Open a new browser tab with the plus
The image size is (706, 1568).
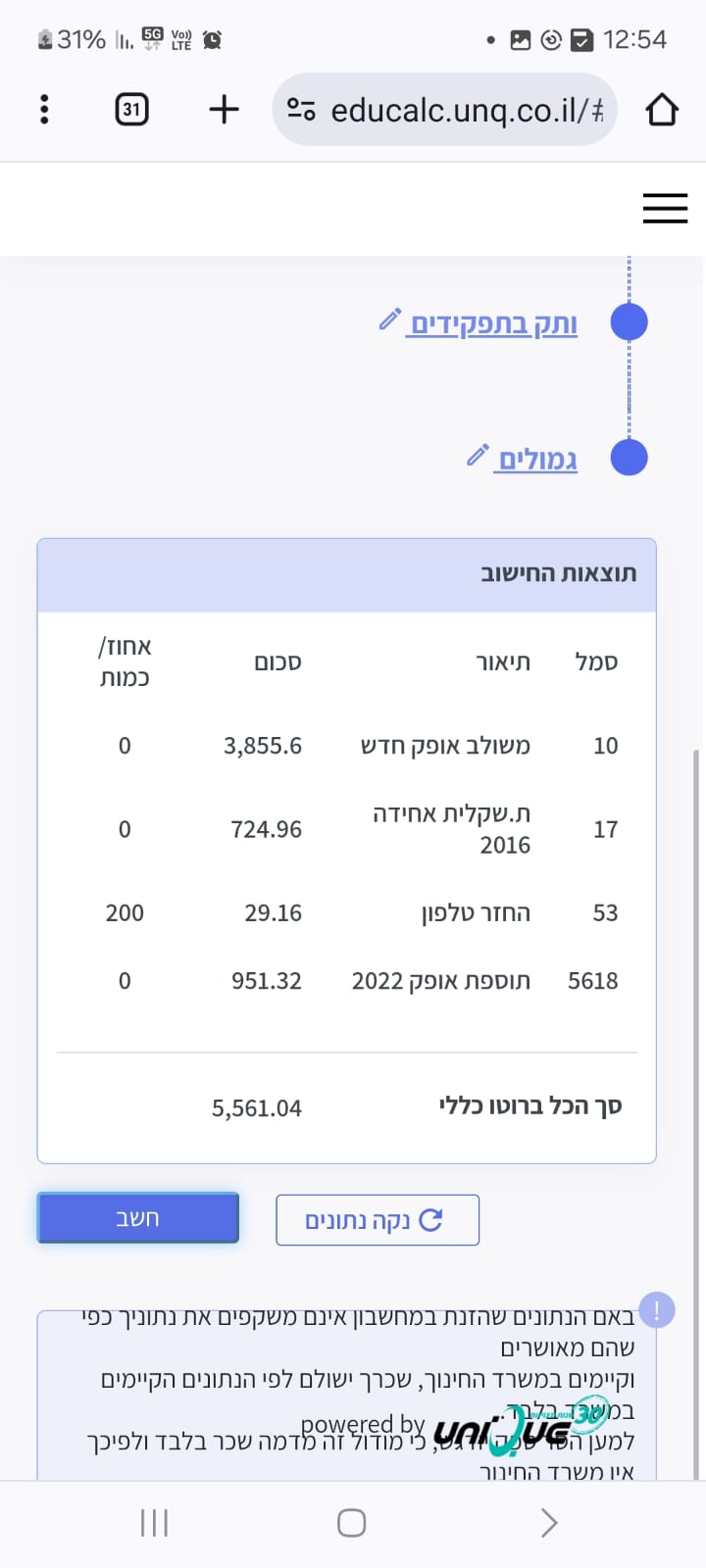223,110
